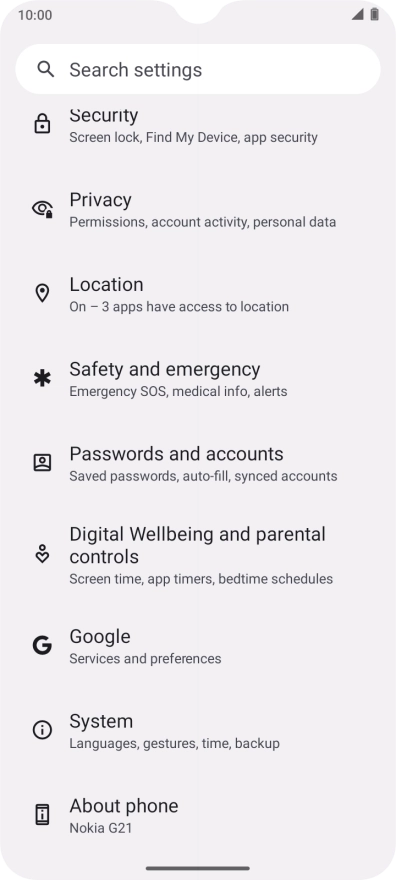
Task: Open Google services and preferences
Action: point(198,647)
